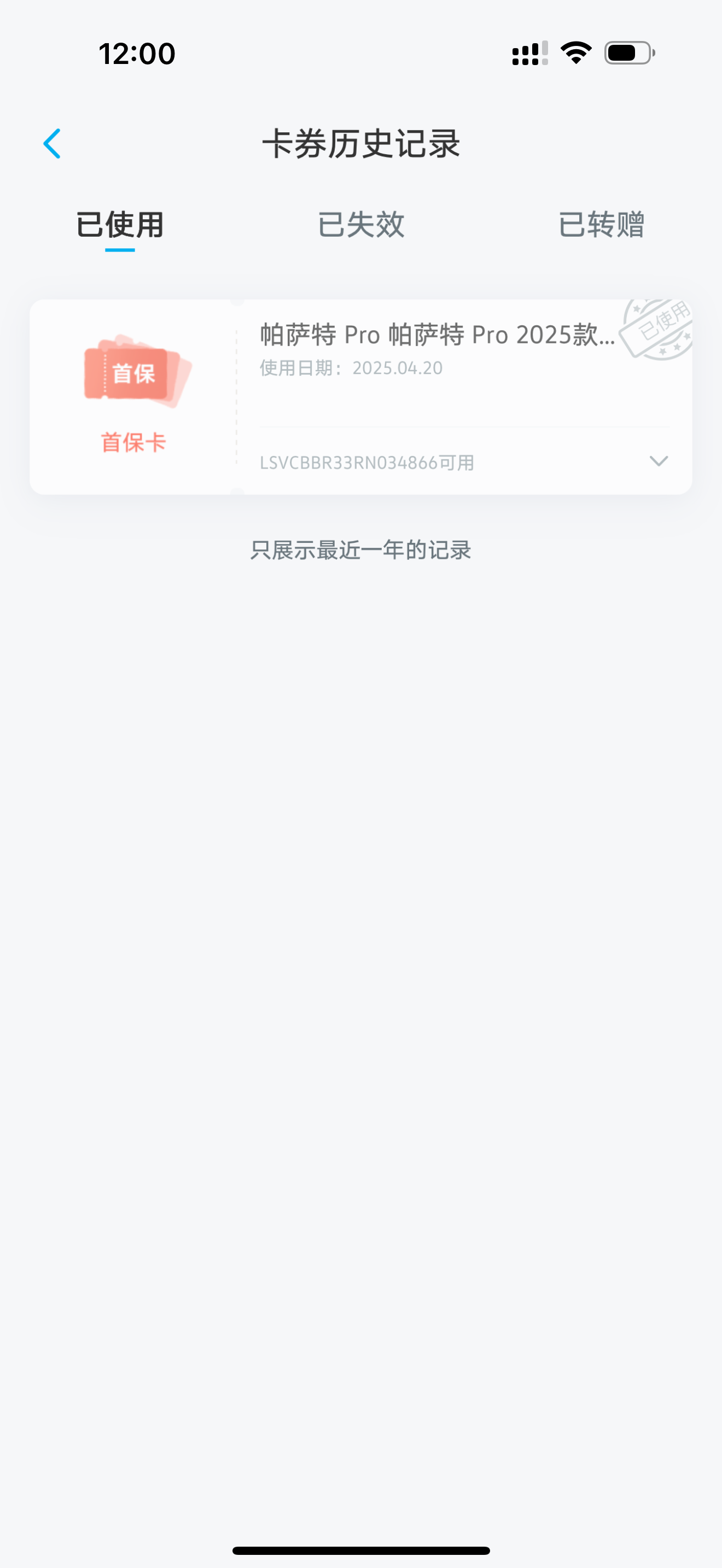Viewport: 722px width, 1568px height.
Task: Open the 首保卡 帕萨特 Pro coupon card
Action: [x=361, y=397]
